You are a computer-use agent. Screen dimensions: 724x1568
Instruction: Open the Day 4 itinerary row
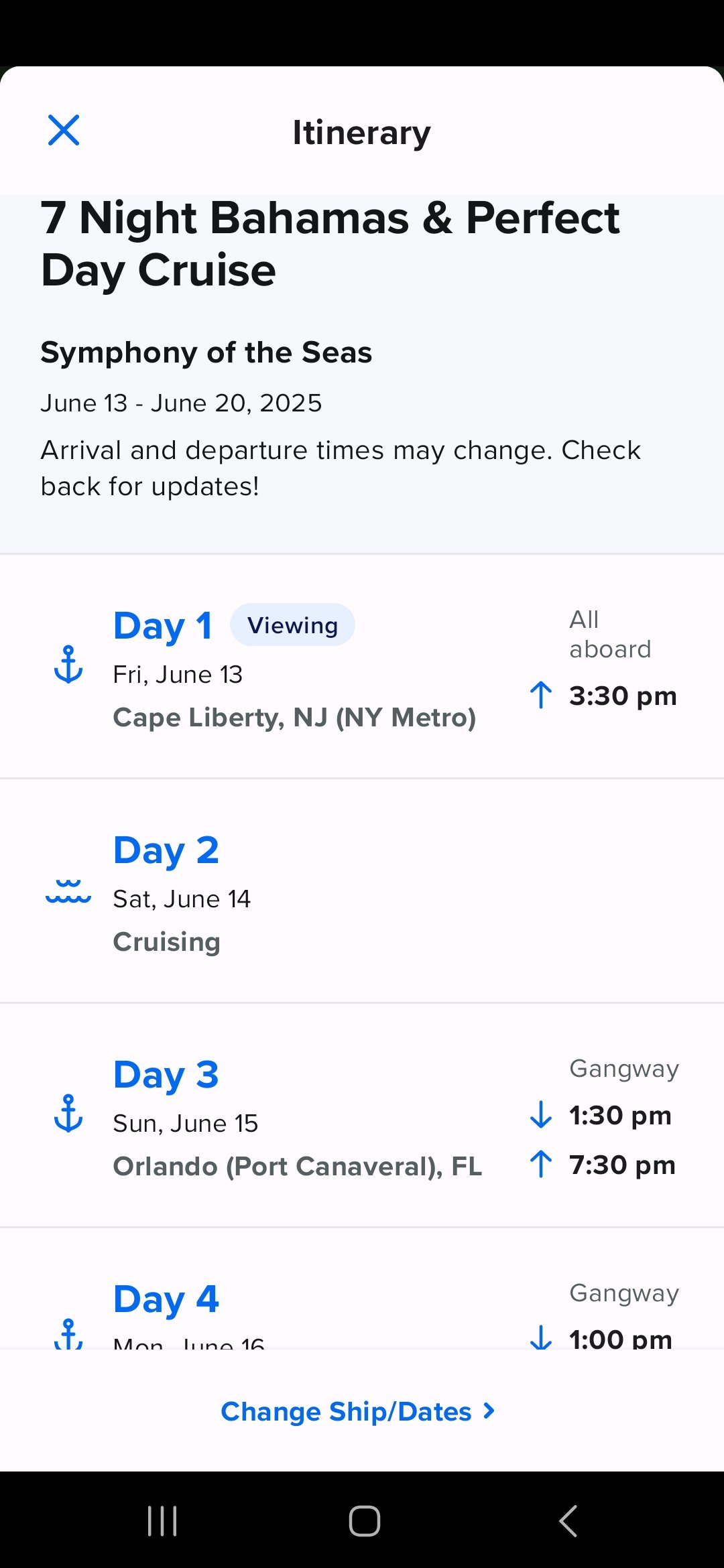362,1289
